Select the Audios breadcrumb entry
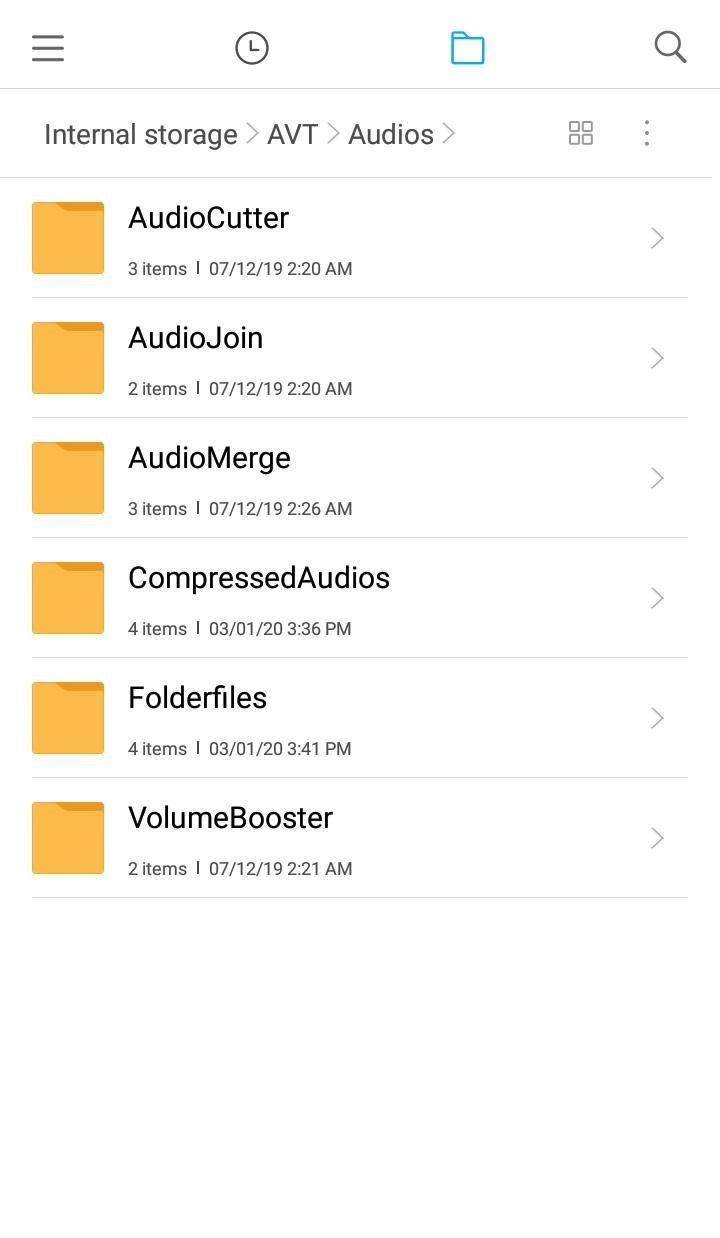Viewport: 720px width, 1238px height. click(x=390, y=133)
